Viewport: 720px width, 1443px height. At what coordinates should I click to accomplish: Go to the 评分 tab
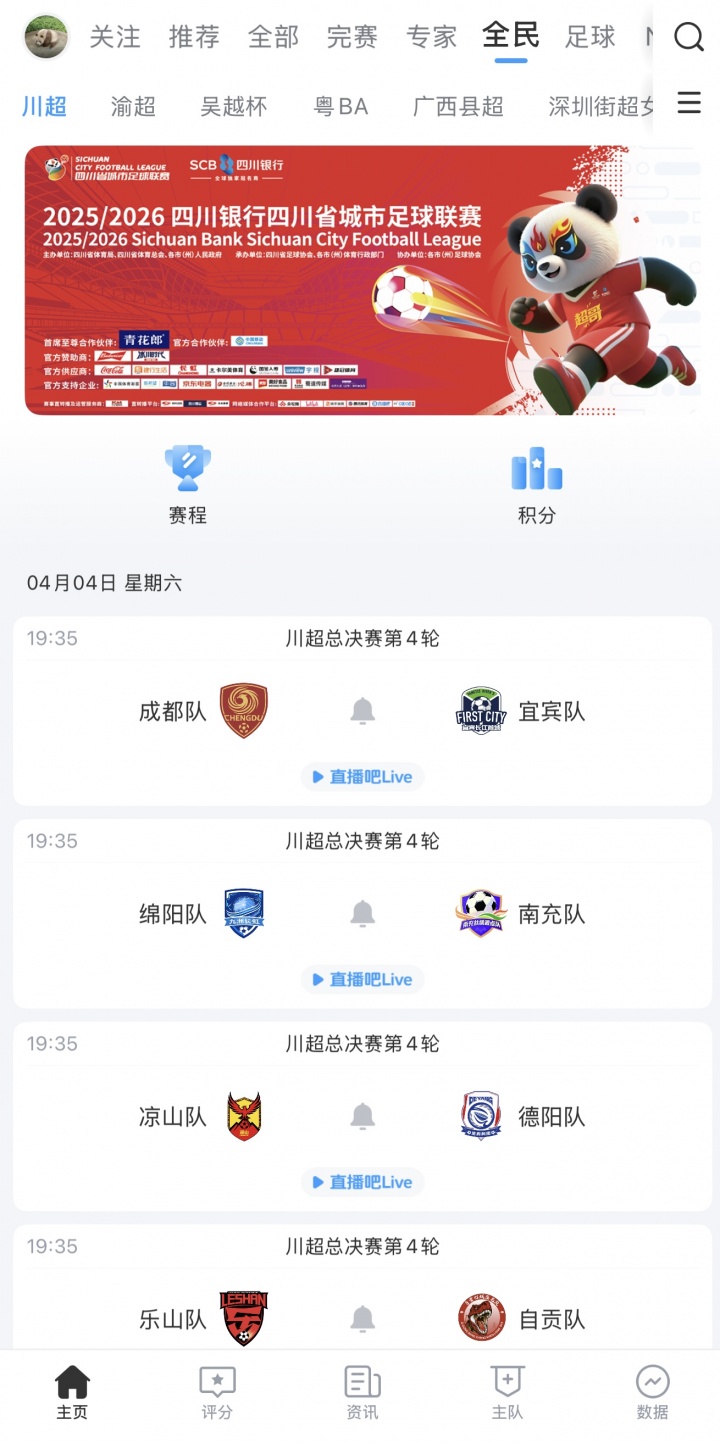217,1393
